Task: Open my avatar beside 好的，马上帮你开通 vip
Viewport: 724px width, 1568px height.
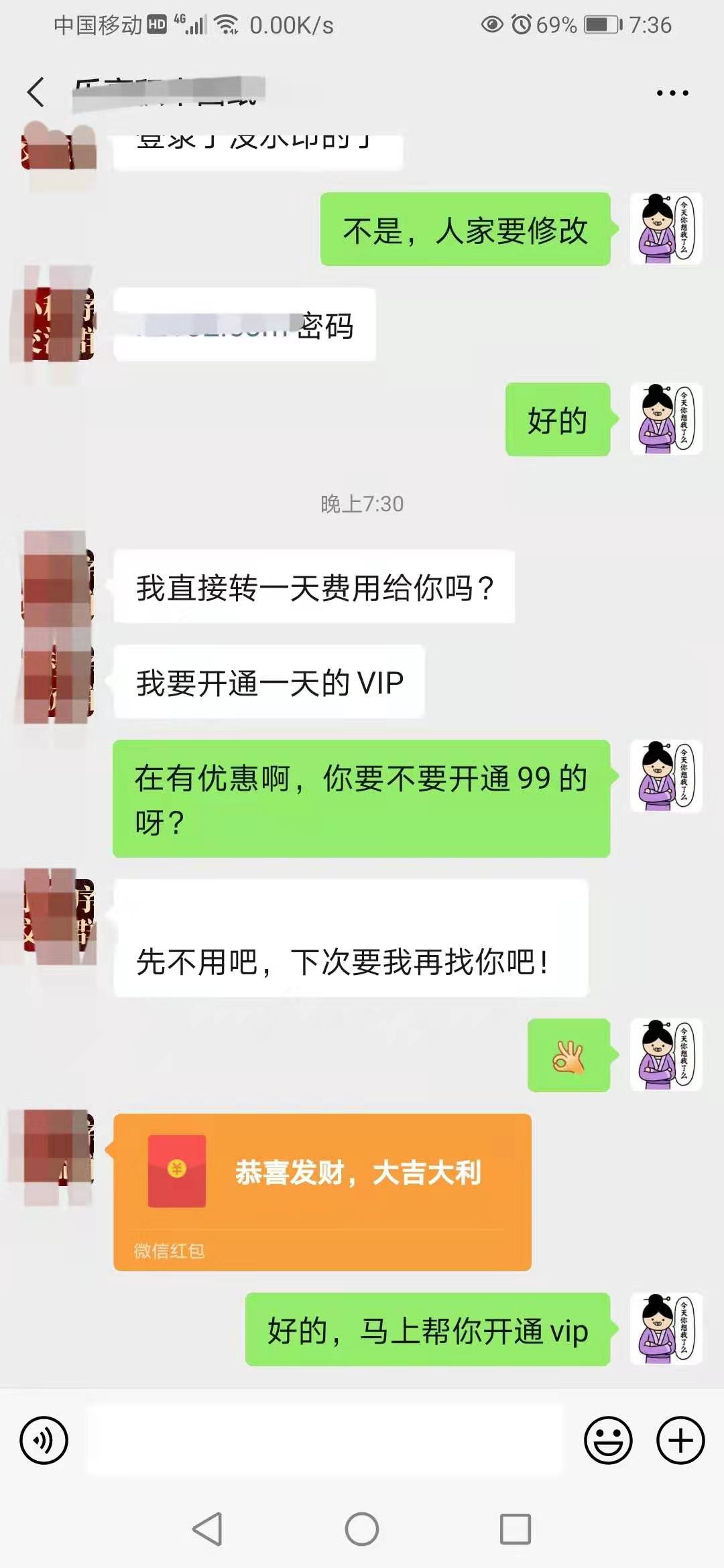Action: [x=666, y=1329]
